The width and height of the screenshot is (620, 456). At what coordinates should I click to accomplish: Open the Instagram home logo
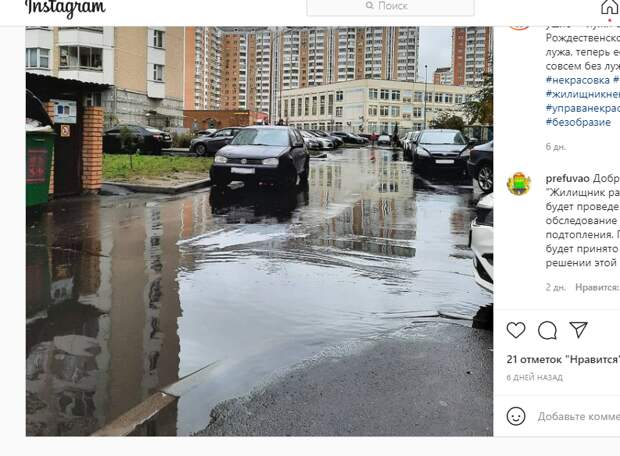65,8
